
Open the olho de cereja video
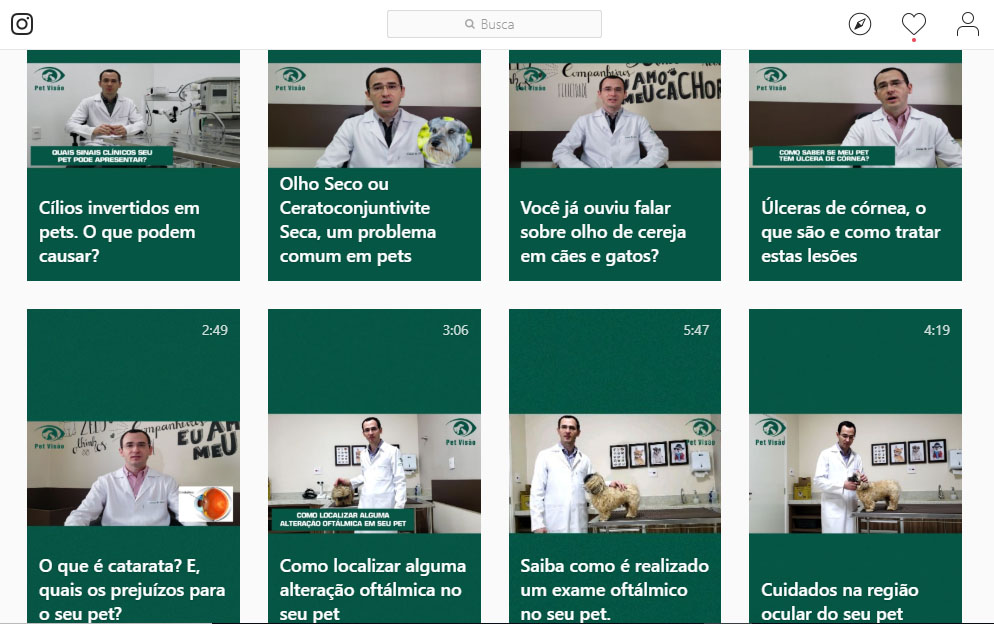(615, 165)
